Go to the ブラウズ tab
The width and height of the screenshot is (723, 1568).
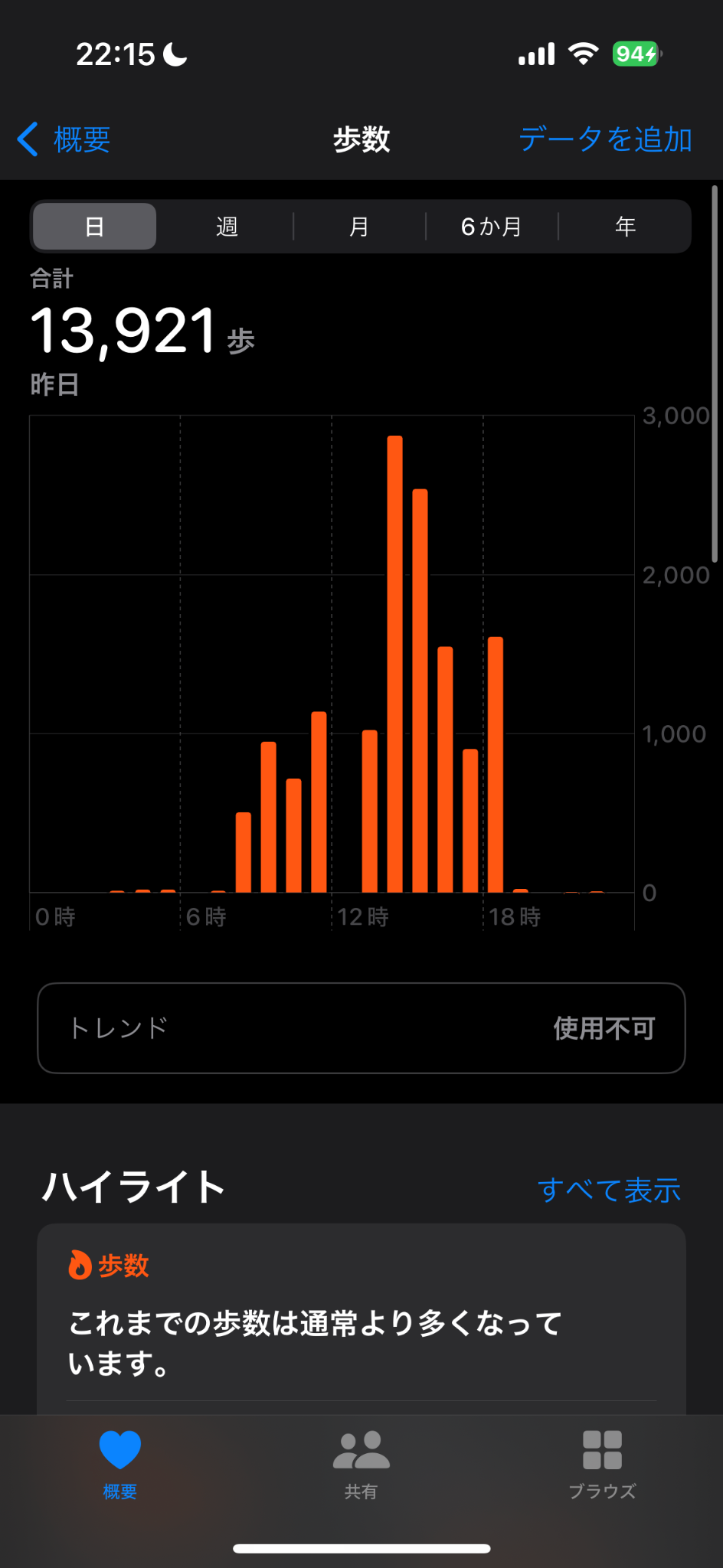(x=602, y=1464)
